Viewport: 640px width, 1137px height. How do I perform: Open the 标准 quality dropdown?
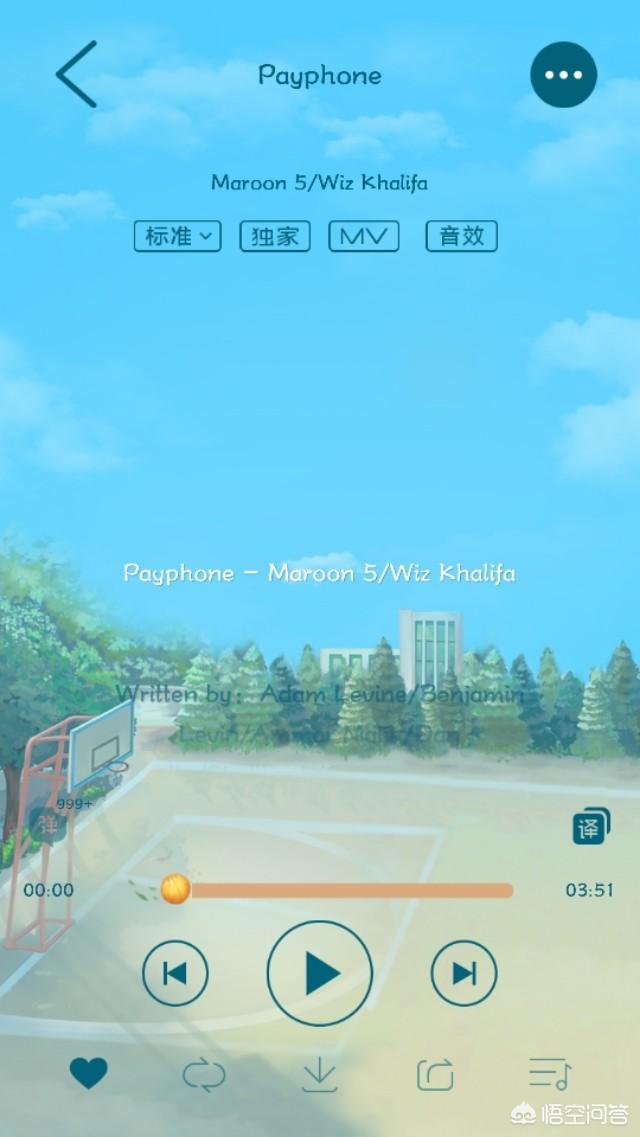[177, 236]
